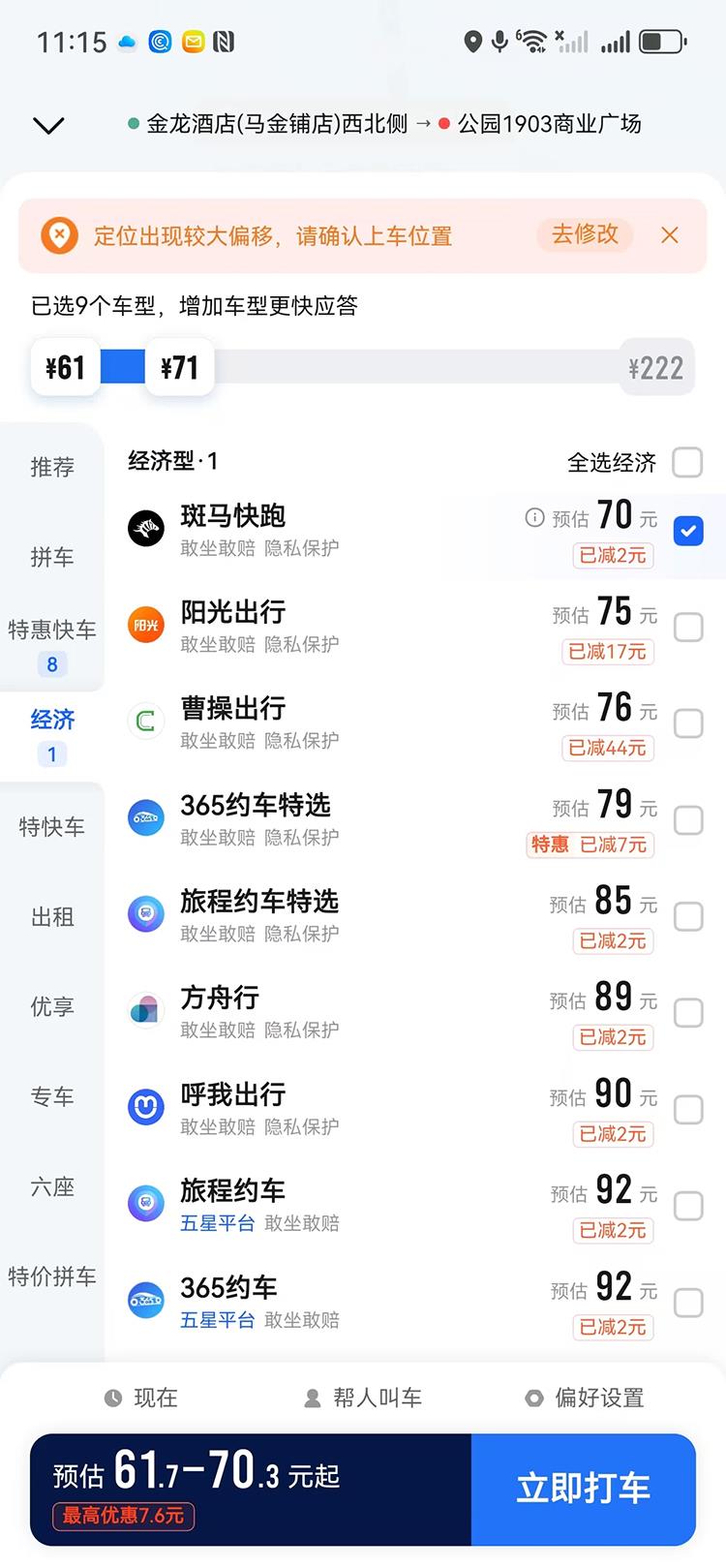Uncheck 斑马快跑 ride option
Viewport: 726px width, 1568px height.
click(688, 531)
